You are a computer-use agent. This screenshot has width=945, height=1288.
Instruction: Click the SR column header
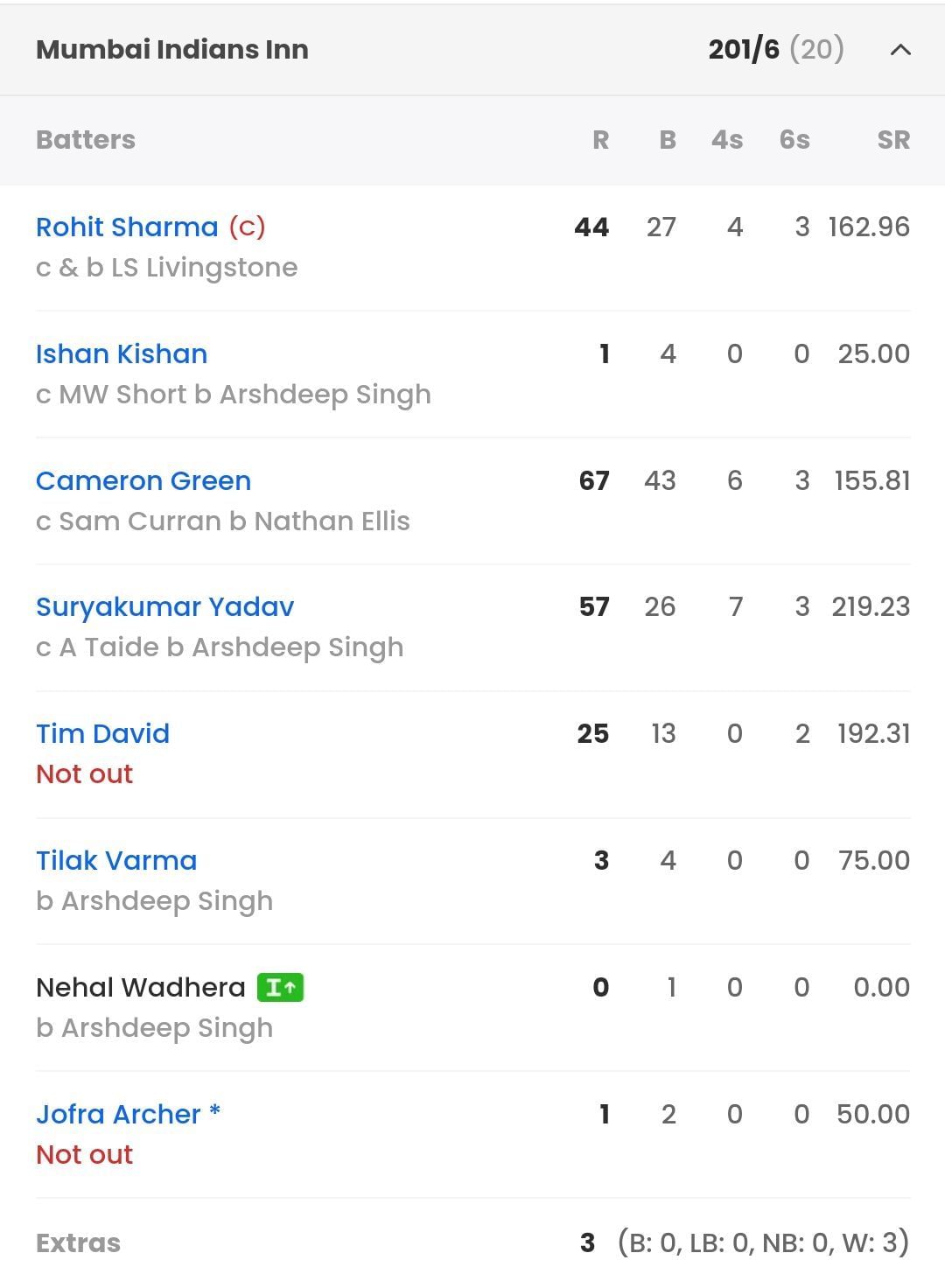point(894,140)
